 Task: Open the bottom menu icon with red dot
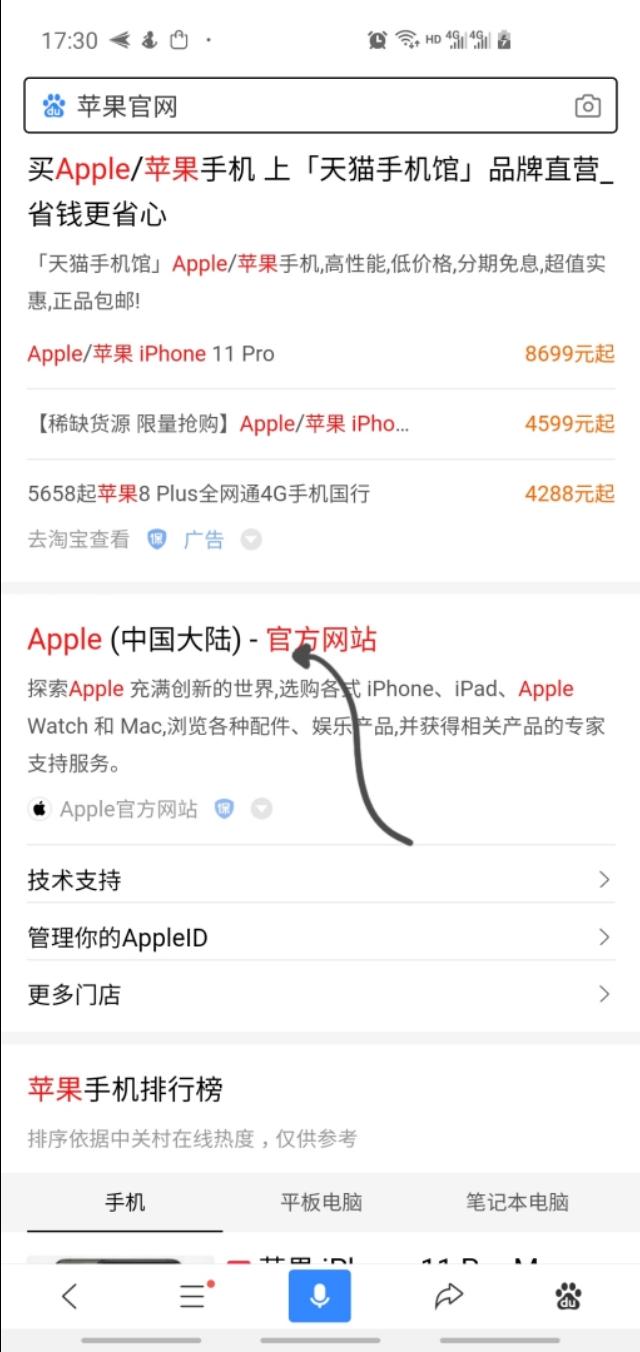(x=194, y=1296)
